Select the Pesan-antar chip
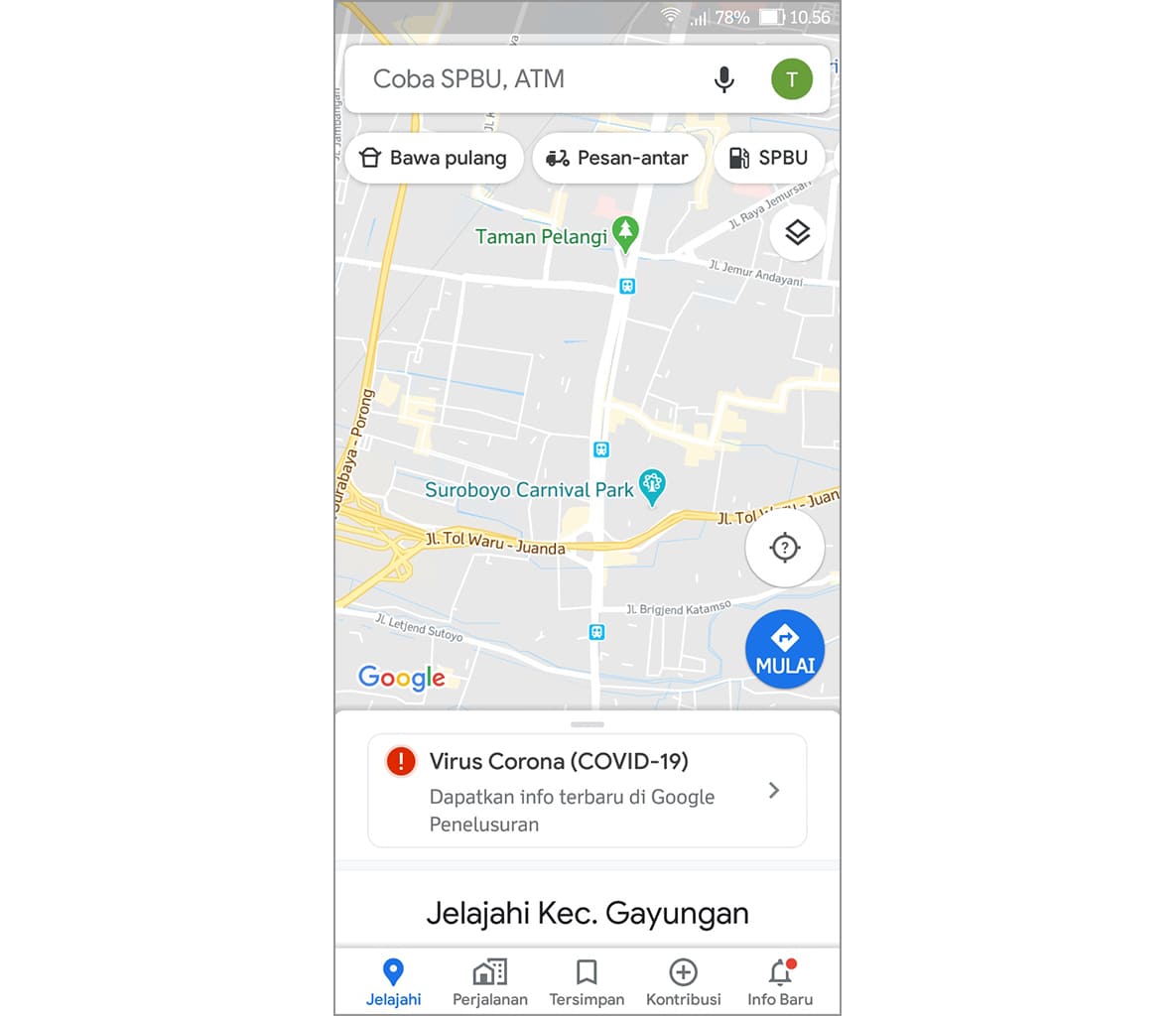 pyautogui.click(x=617, y=158)
